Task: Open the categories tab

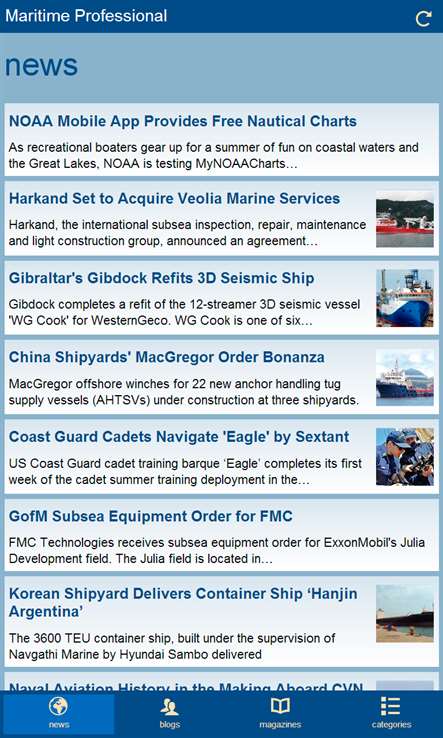Action: pyautogui.click(x=390, y=714)
